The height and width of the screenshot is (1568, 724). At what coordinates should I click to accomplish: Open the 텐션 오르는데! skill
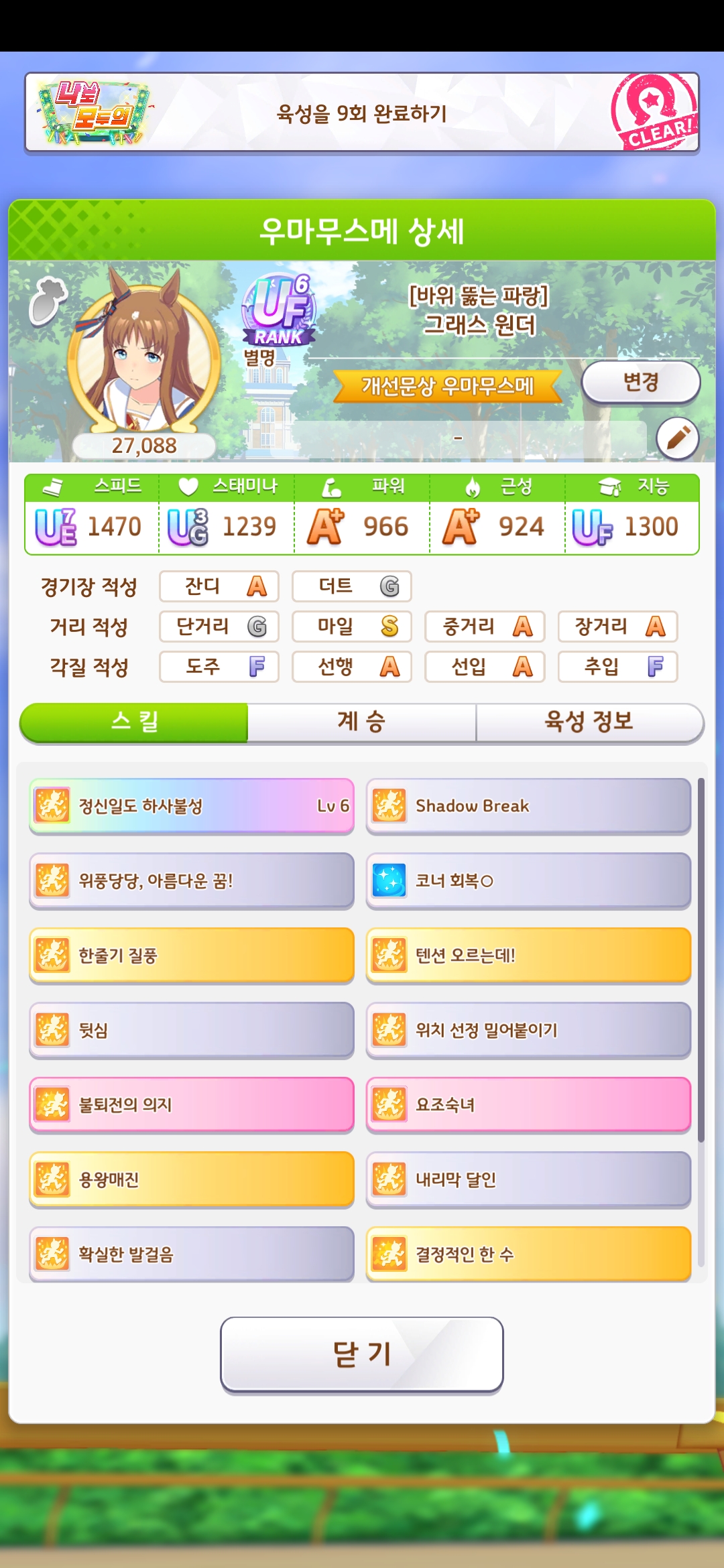click(x=528, y=956)
